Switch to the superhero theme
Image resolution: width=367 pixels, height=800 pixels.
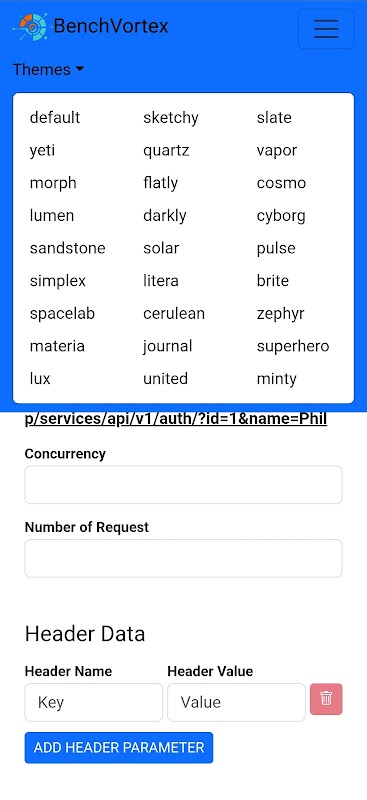tap(292, 346)
